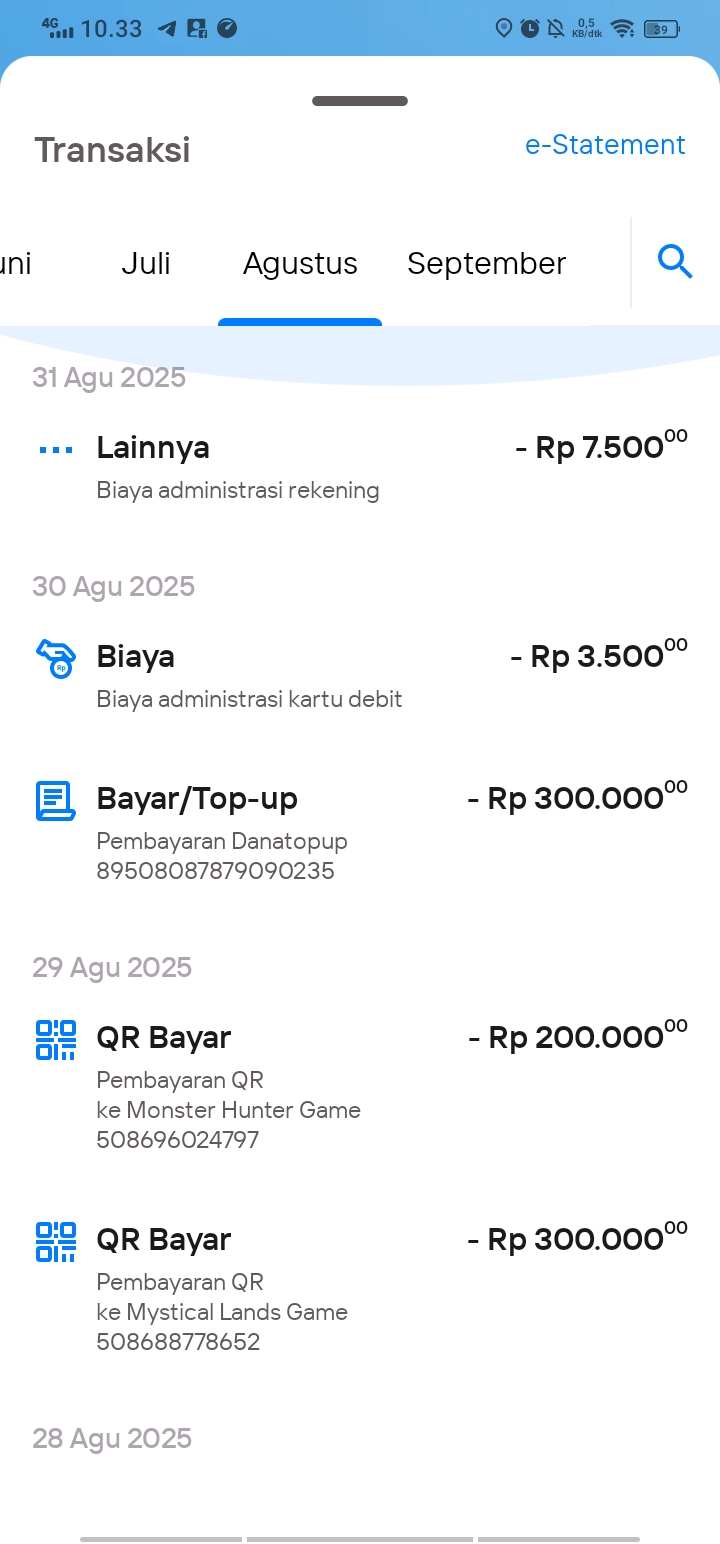Viewport: 720px width, 1544px height.
Task: Select the Agustus month tab
Action: (300, 264)
